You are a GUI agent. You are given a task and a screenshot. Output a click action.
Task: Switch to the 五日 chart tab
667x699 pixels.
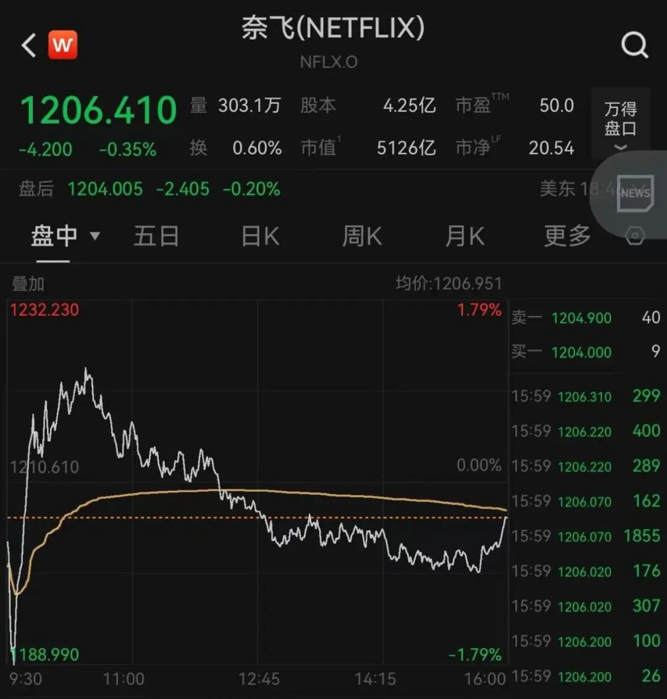[x=156, y=236]
